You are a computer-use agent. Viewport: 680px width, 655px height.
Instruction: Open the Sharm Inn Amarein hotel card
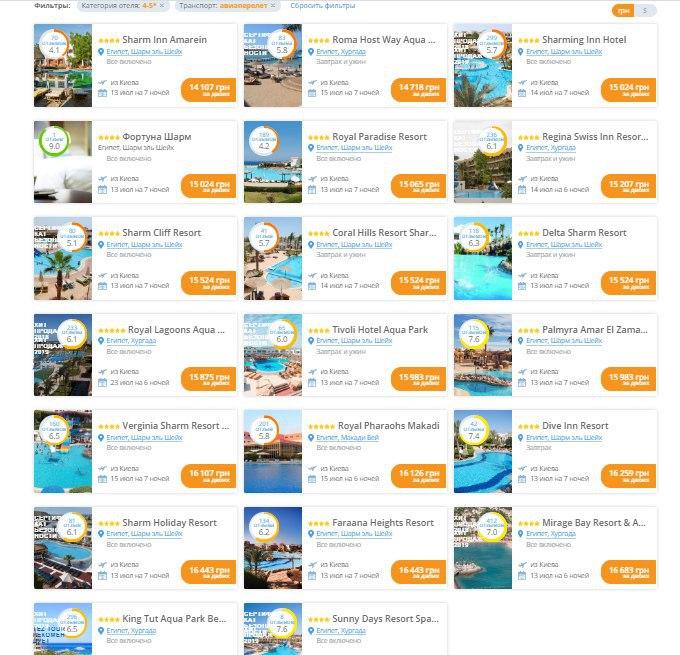click(163, 40)
